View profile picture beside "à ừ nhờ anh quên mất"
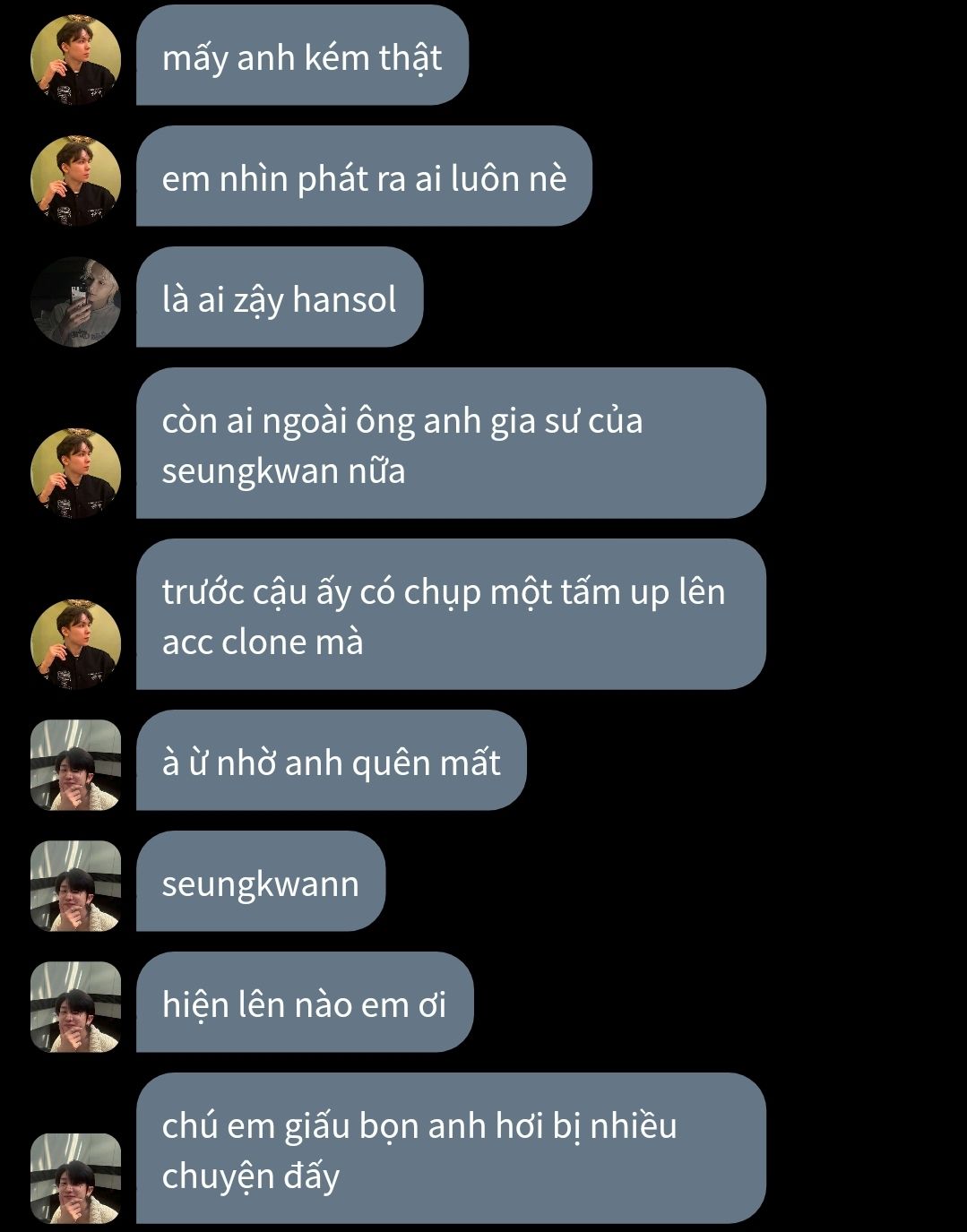Screen dimensions: 967x1232 pos(75,764)
